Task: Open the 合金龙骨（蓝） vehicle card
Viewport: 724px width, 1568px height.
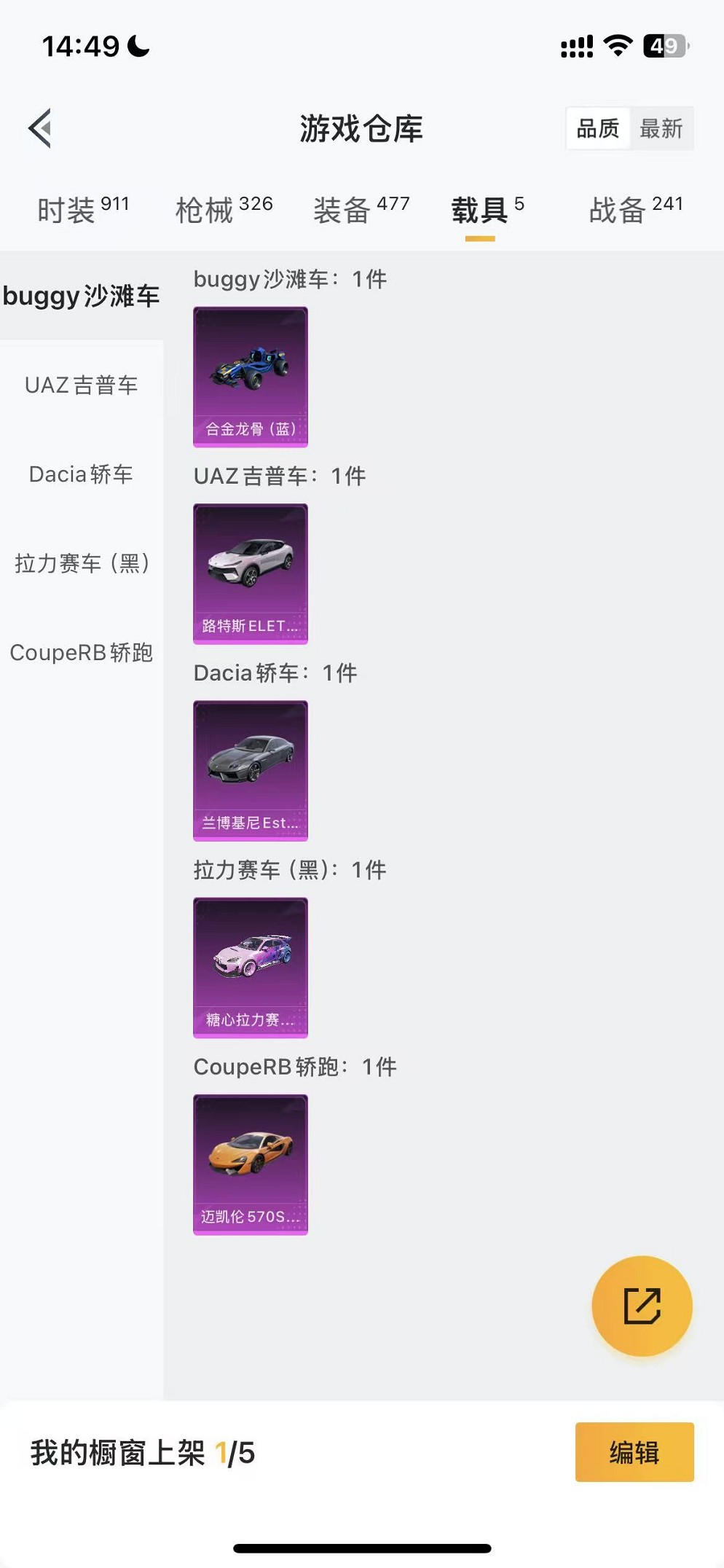Action: [x=250, y=377]
